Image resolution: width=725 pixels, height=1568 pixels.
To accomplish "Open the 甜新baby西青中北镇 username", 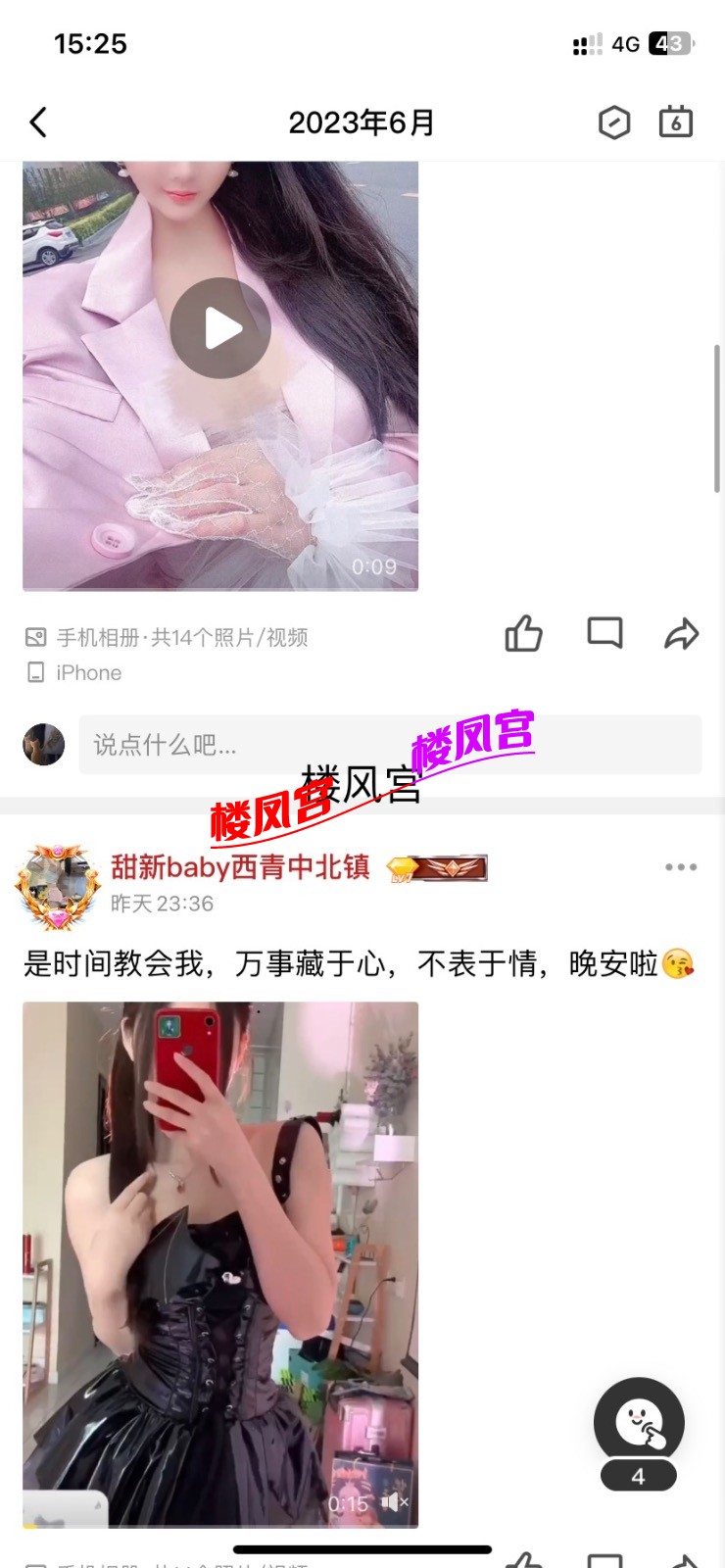I will (x=240, y=867).
